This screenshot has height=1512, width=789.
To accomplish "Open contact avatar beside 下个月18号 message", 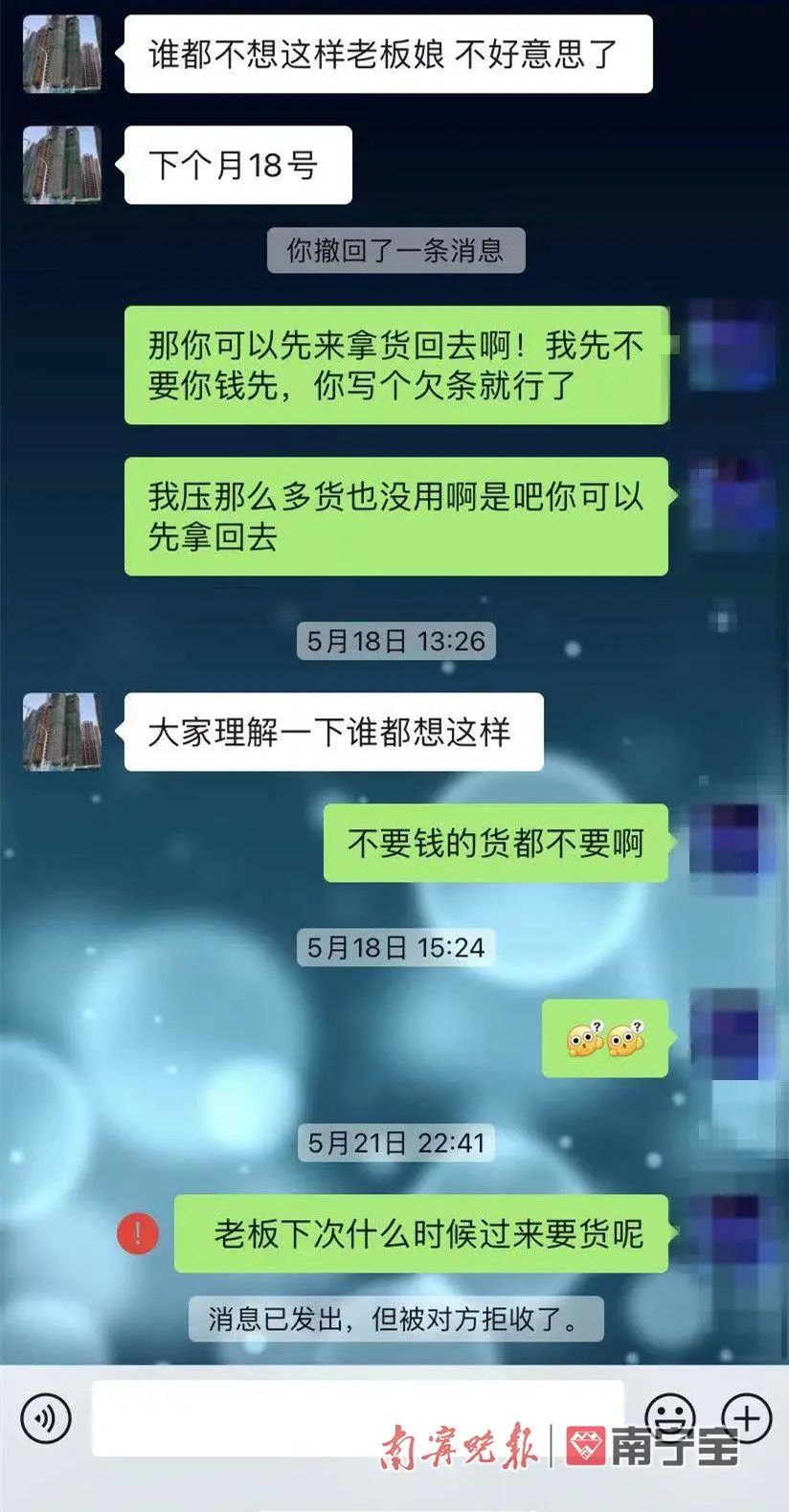I will point(62,165).
